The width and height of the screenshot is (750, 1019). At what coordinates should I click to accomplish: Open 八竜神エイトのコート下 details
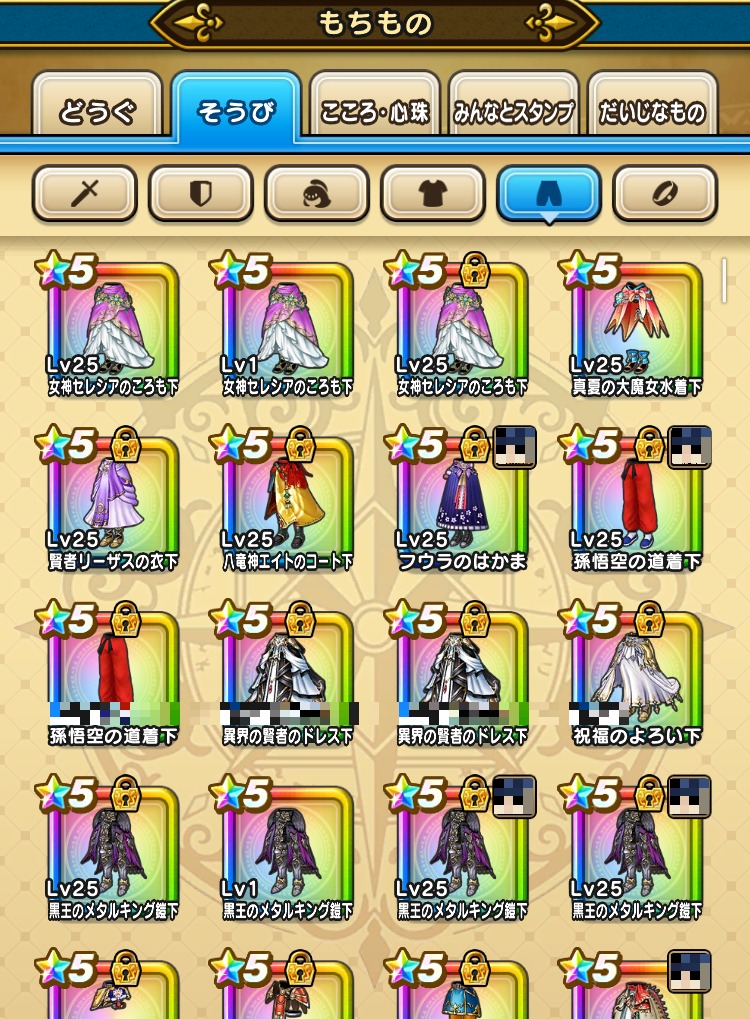click(x=287, y=505)
